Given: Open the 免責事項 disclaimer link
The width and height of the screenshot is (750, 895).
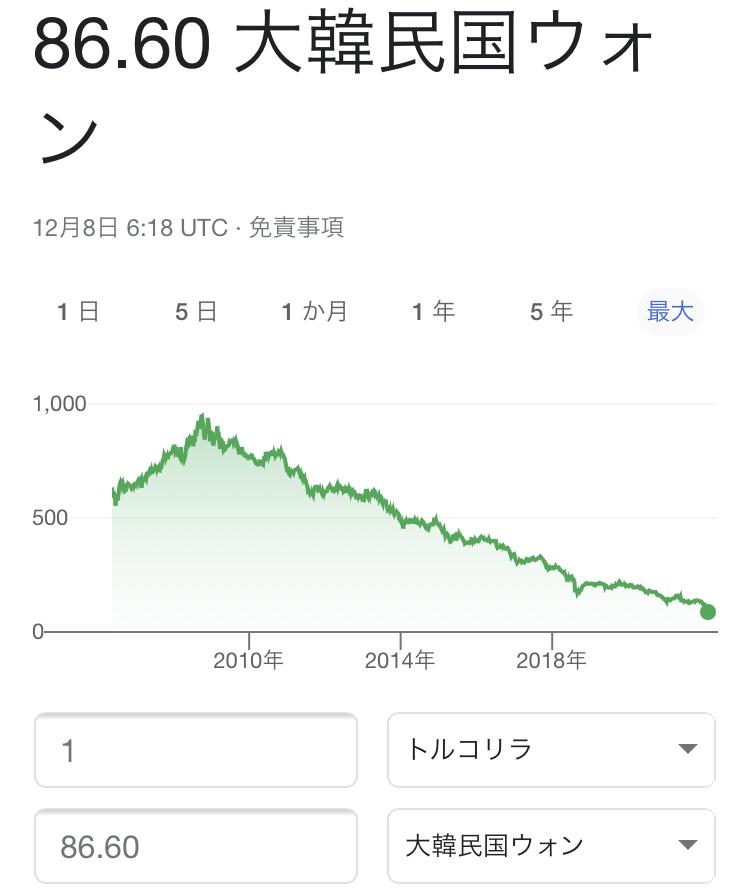Looking at the screenshot, I should click(296, 227).
